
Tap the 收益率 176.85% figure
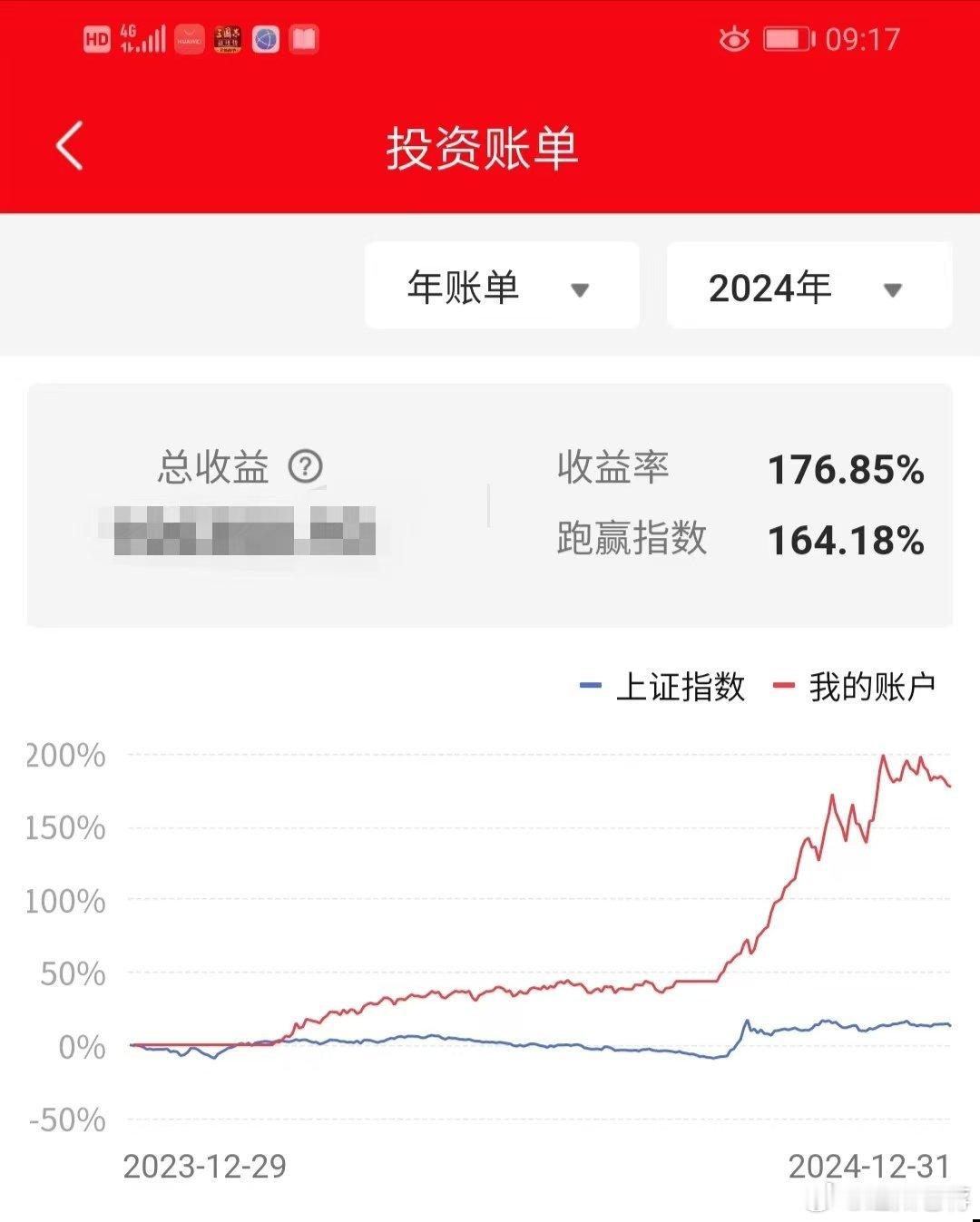[846, 467]
